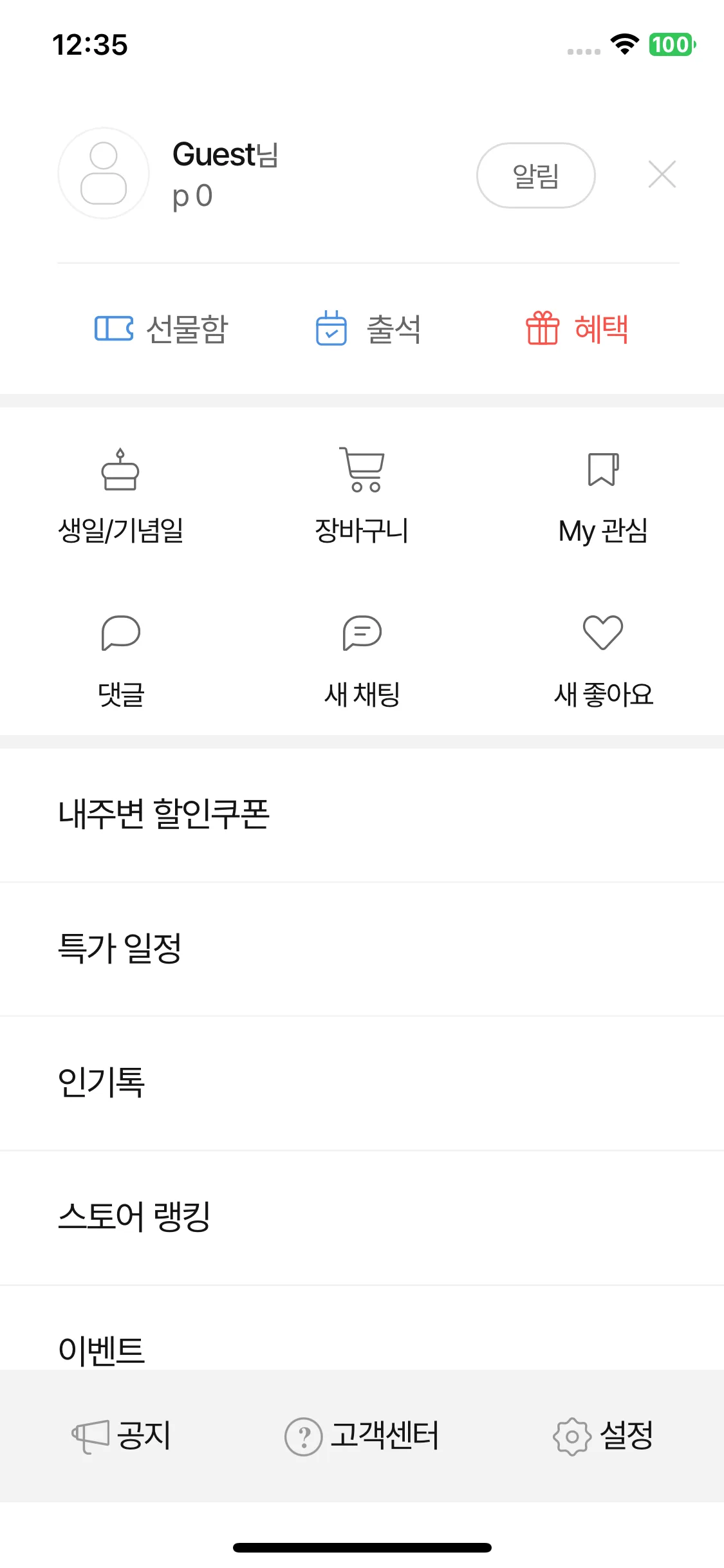Viewport: 724px width, 1568px height.
Task: Open 공지 notices
Action: 122,1436
